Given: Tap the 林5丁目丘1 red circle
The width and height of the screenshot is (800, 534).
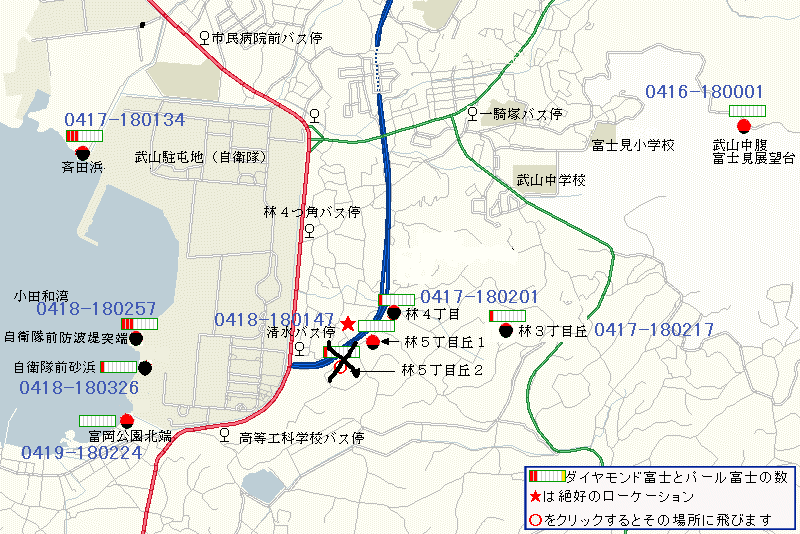Looking at the screenshot, I should point(372,342).
